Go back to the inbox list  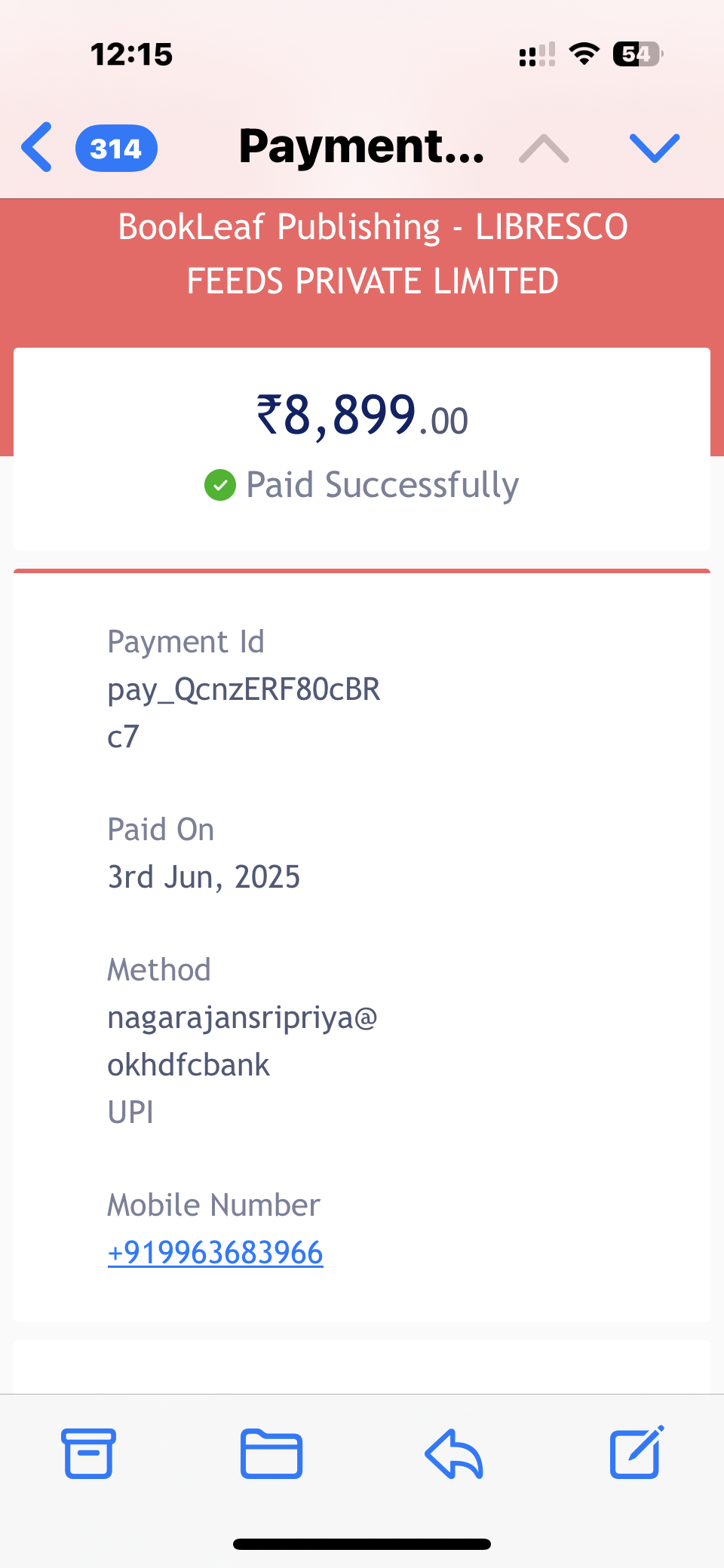[38, 148]
